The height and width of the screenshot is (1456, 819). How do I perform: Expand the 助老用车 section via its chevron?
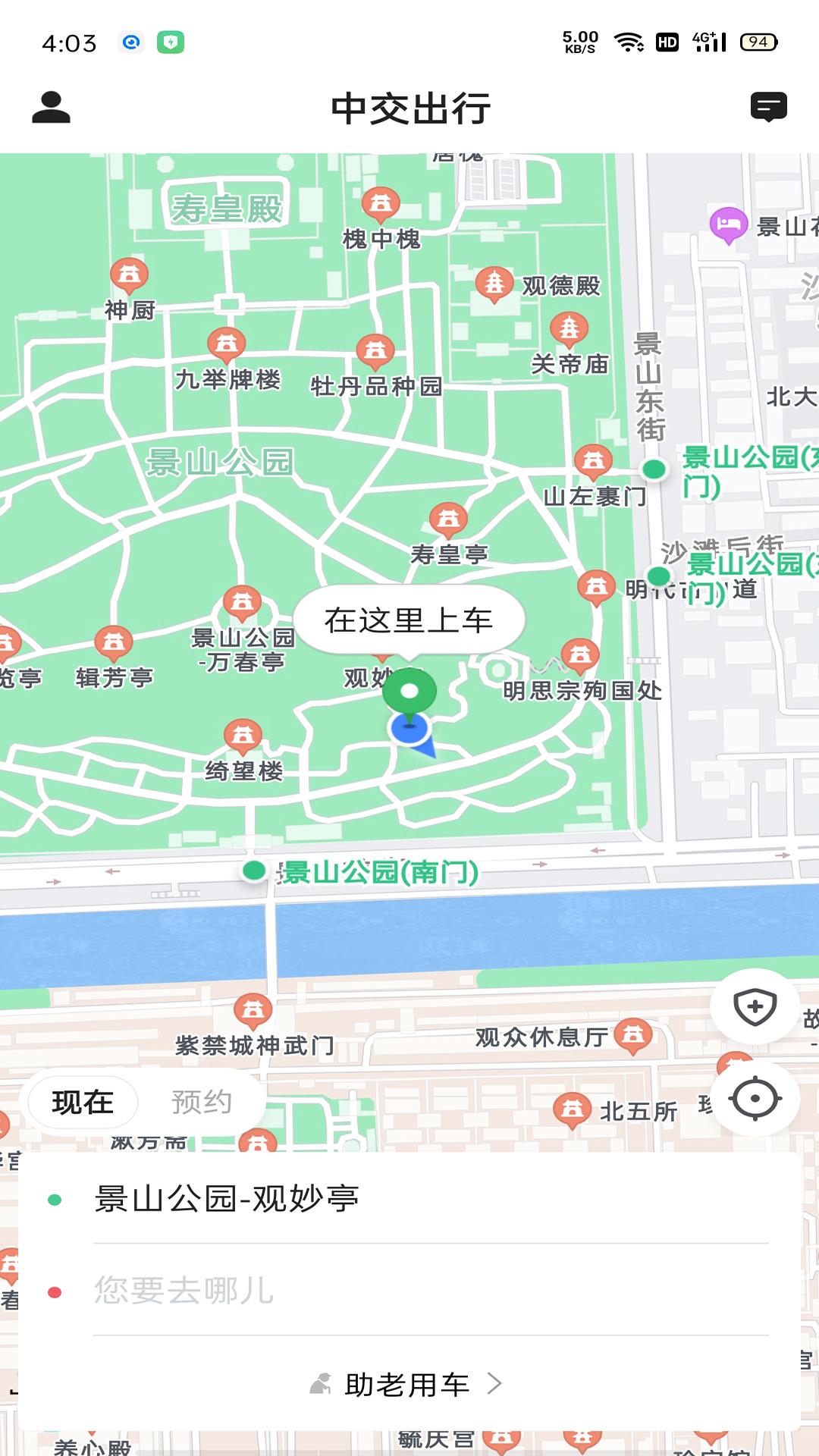[498, 1382]
